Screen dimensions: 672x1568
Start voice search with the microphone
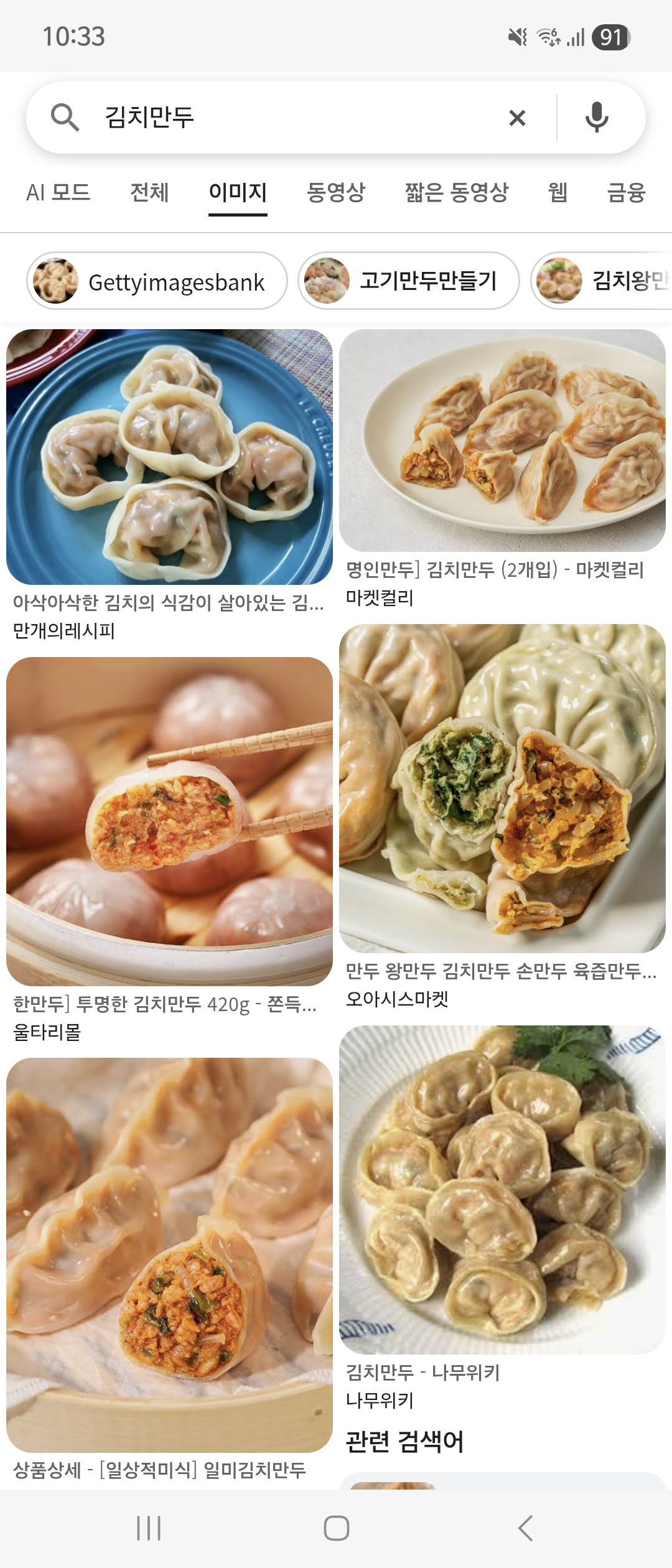596,118
